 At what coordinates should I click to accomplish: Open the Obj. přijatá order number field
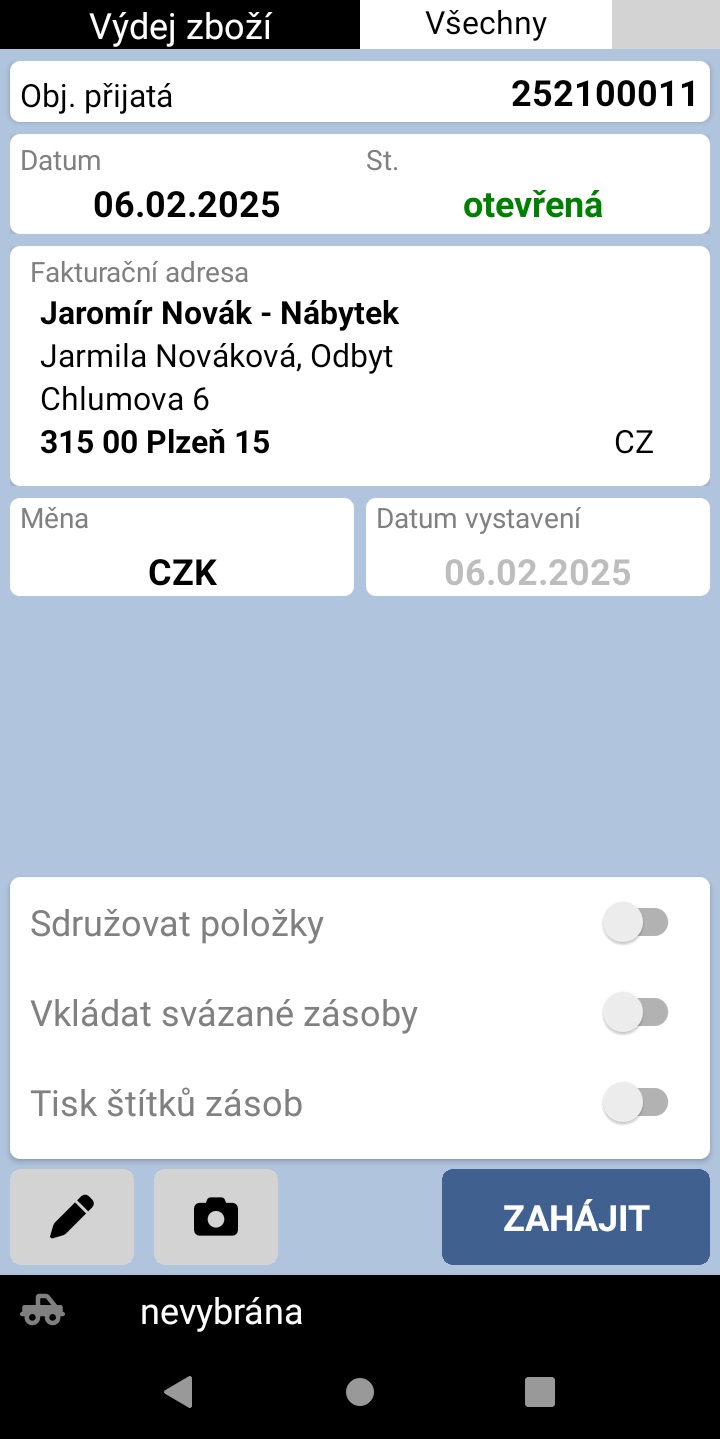point(360,92)
